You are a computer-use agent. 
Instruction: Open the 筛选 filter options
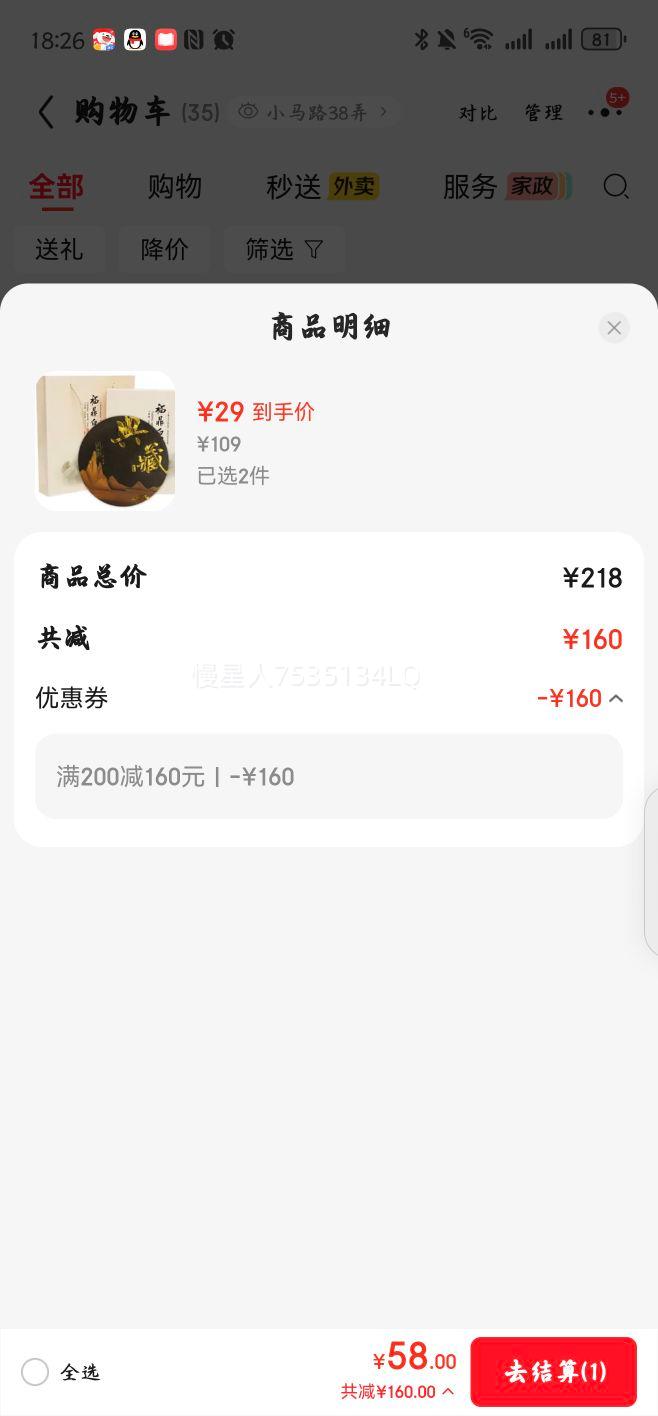[x=284, y=250]
